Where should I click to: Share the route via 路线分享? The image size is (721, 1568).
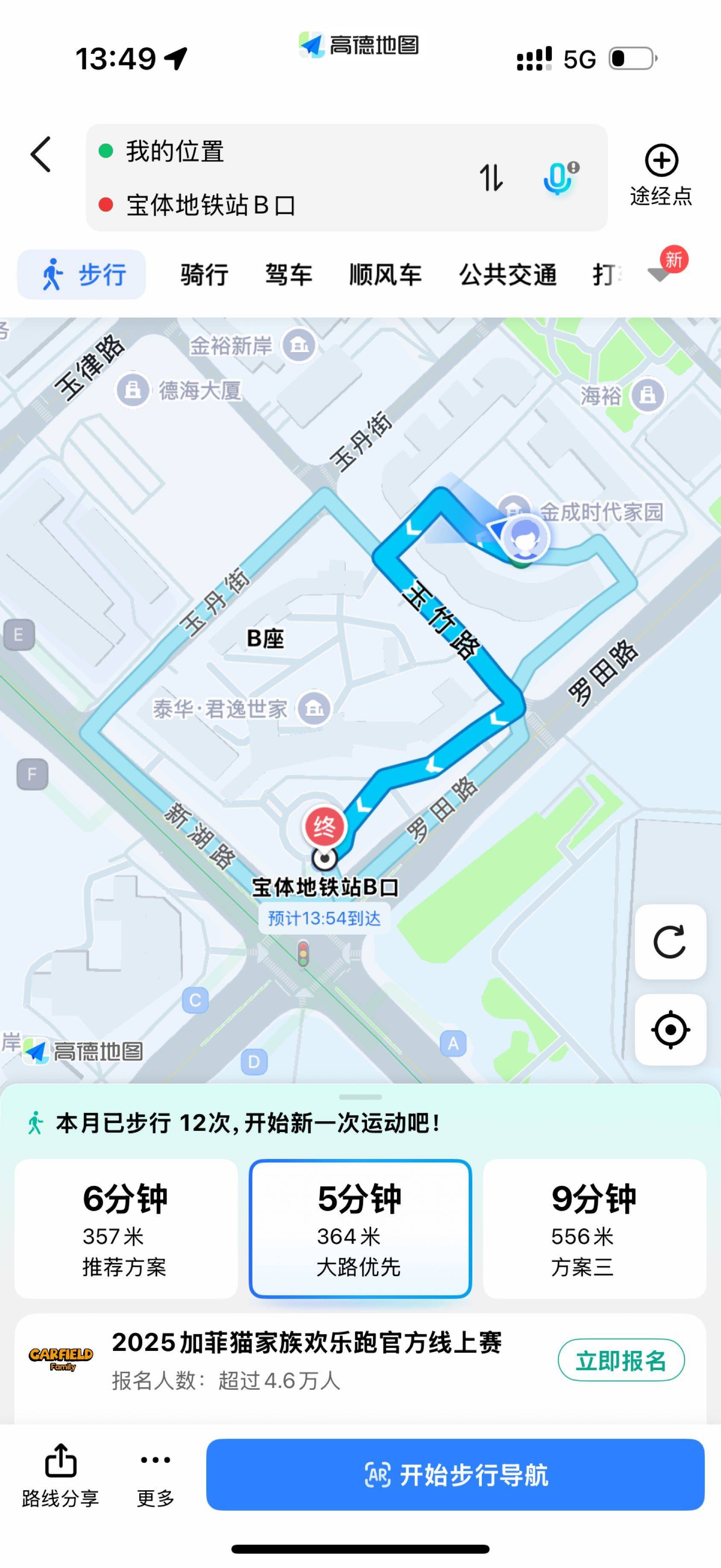click(60, 1475)
